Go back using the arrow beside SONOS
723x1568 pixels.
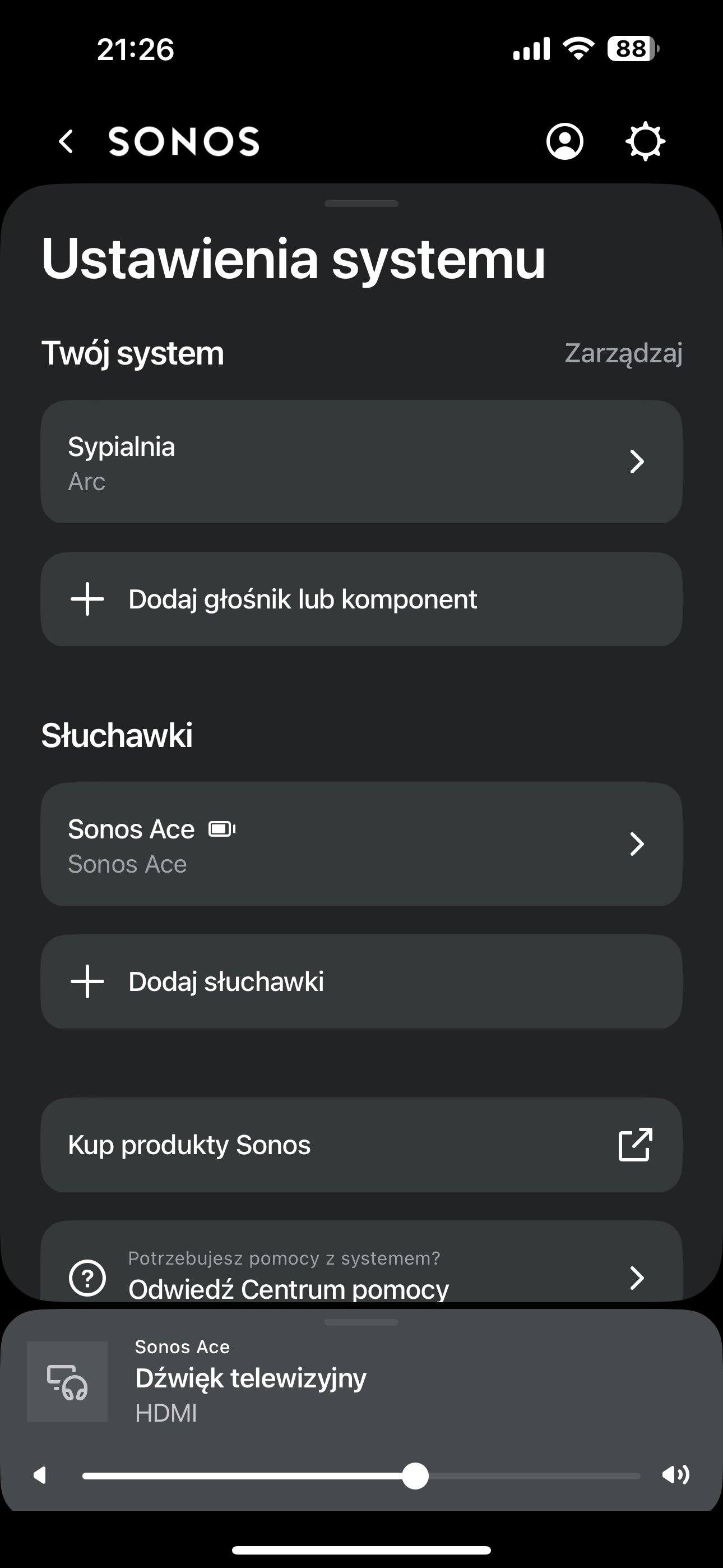tap(66, 141)
